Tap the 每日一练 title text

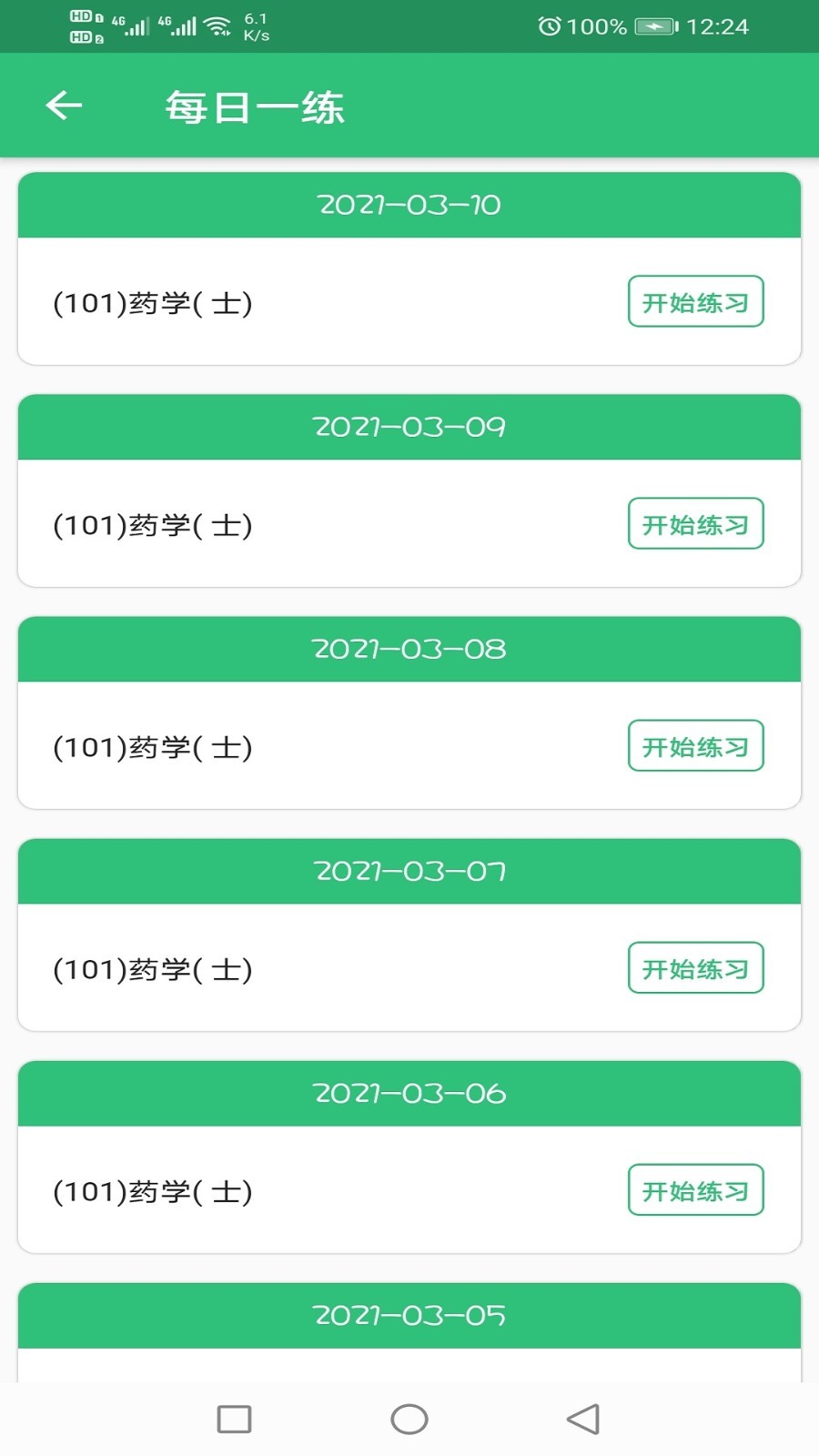pos(255,105)
